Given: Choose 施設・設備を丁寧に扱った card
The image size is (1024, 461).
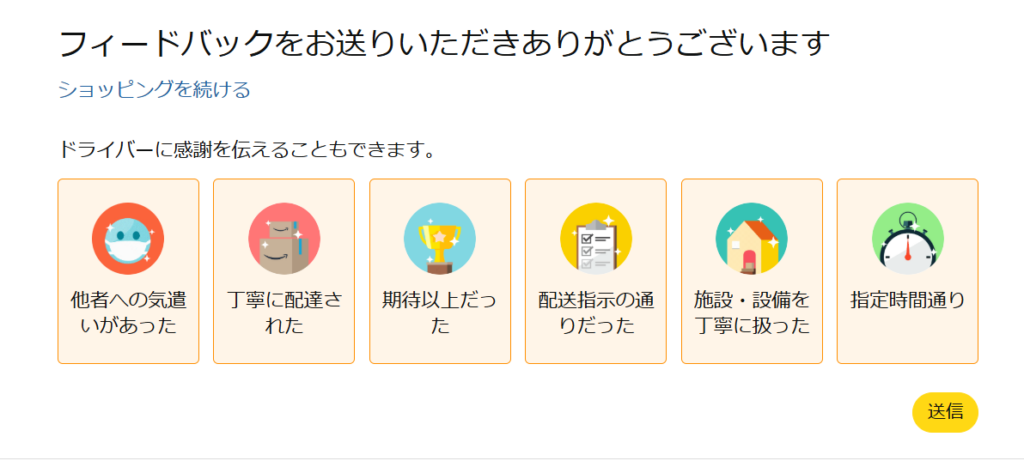Looking at the screenshot, I should (751, 271).
